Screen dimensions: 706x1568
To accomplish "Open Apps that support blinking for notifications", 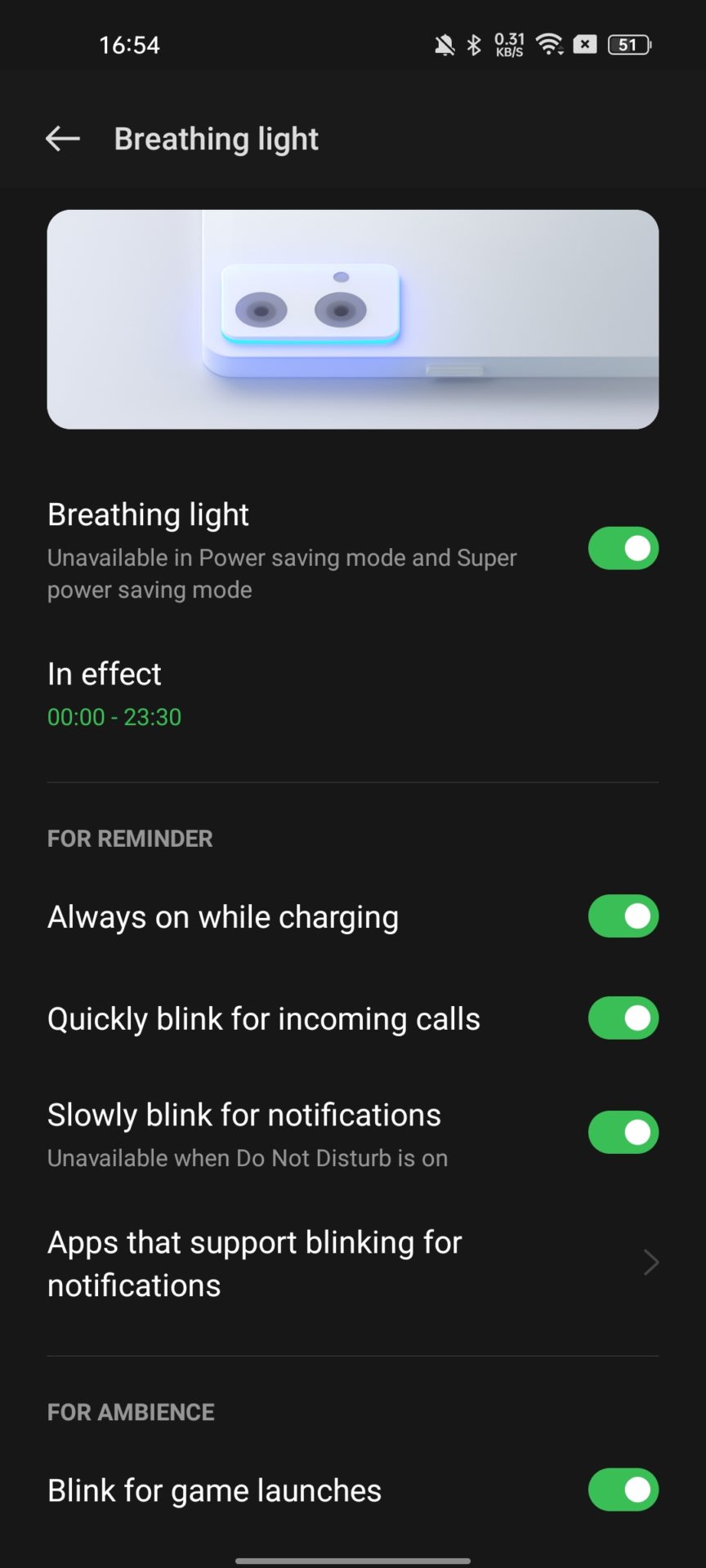I will pos(351,1263).
